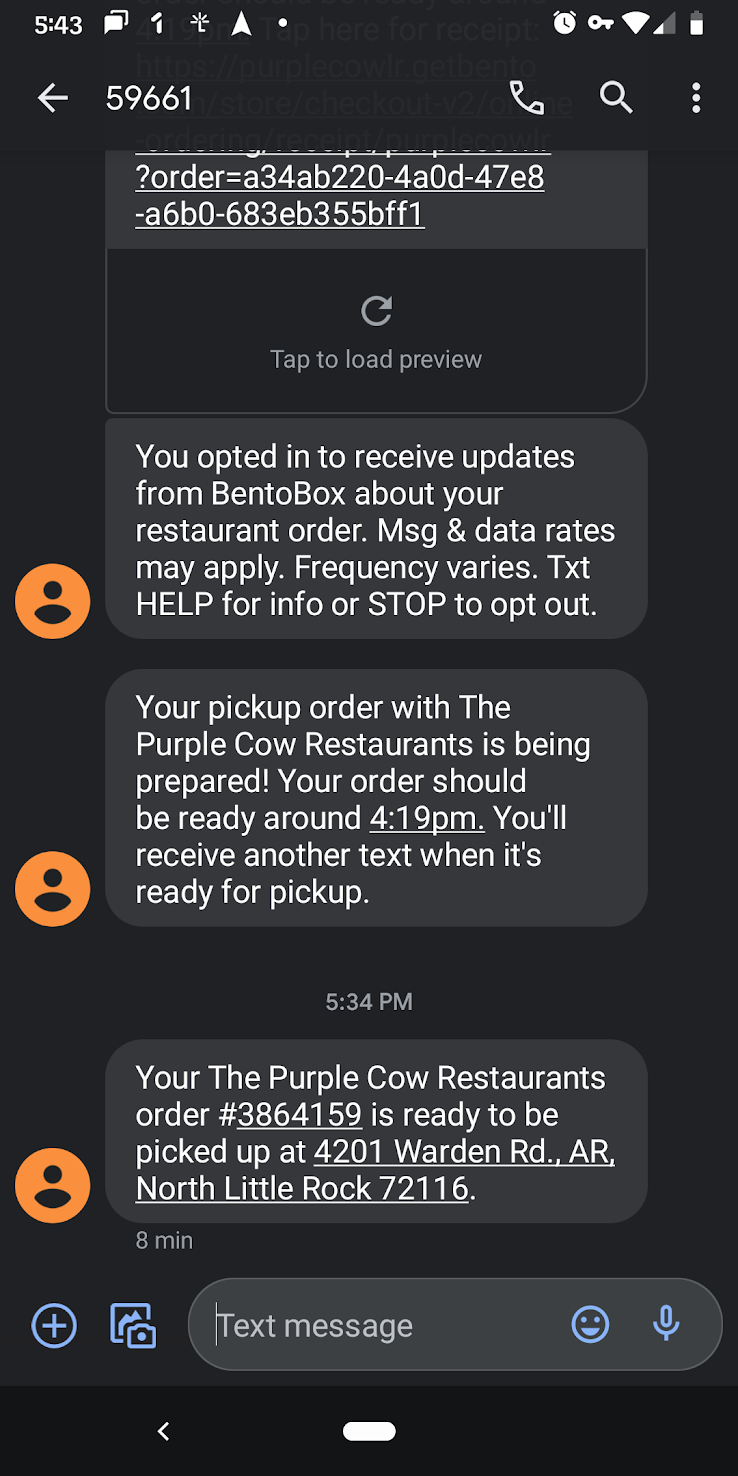The image size is (738, 1476).
Task: Tap to load the link preview
Action: pyautogui.click(x=376, y=332)
